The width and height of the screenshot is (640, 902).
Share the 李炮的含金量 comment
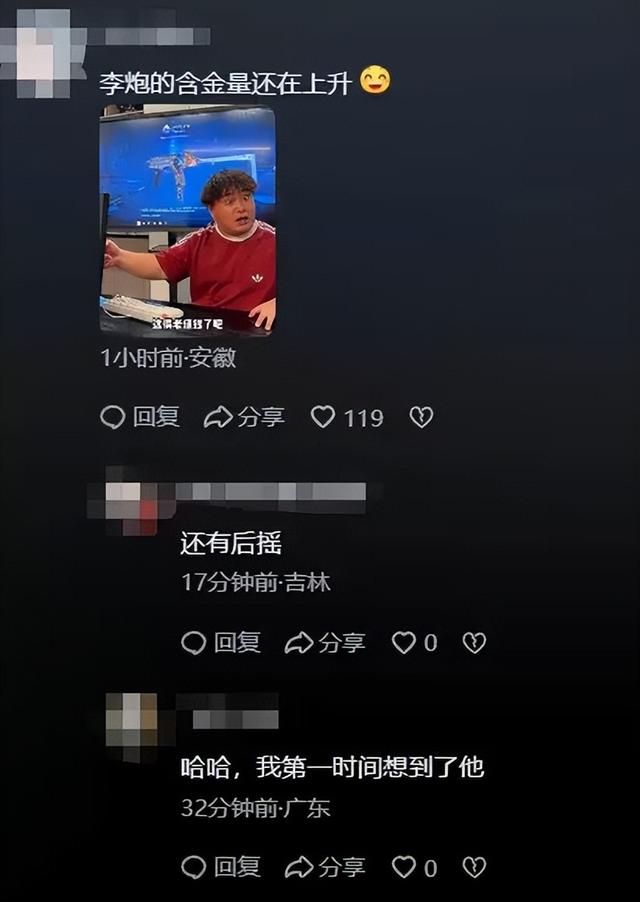244,417
